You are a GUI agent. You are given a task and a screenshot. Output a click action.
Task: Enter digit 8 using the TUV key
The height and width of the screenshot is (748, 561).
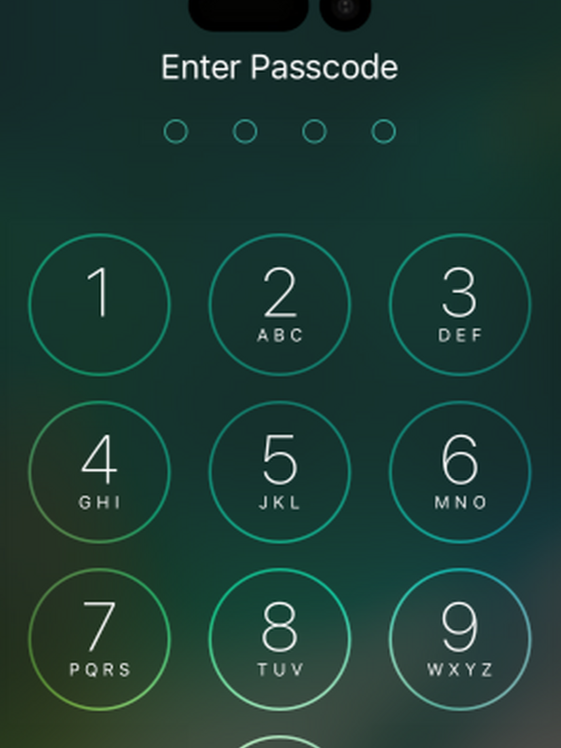[x=280, y=639]
